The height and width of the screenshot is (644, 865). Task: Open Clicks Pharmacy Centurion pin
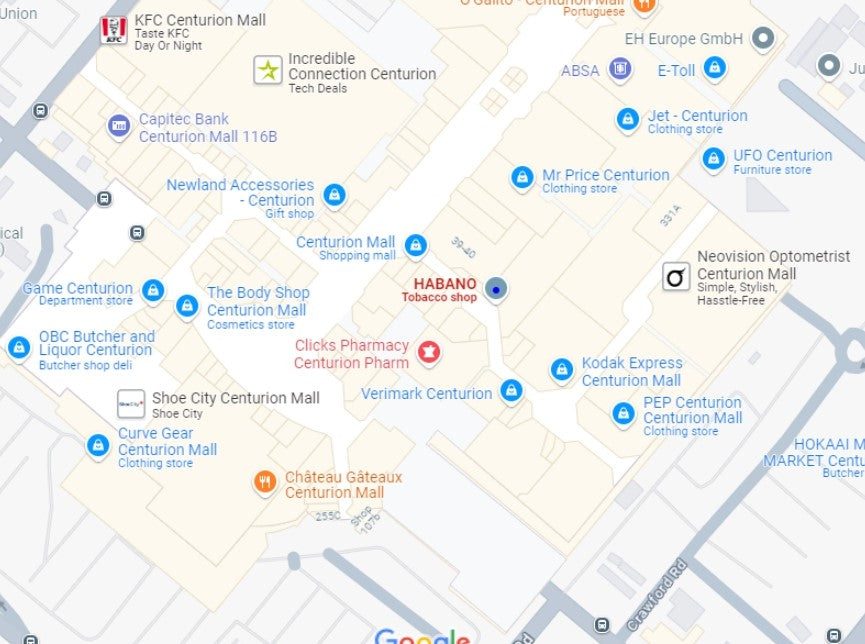[429, 352]
